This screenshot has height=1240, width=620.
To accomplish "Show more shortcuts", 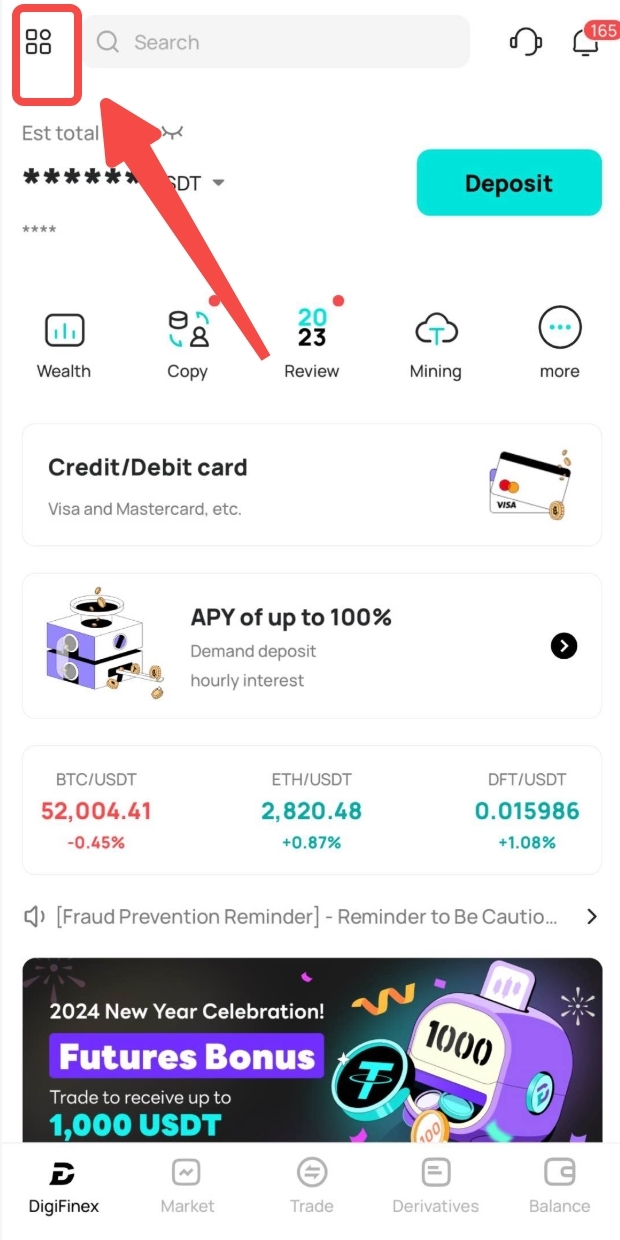I will tap(560, 344).
